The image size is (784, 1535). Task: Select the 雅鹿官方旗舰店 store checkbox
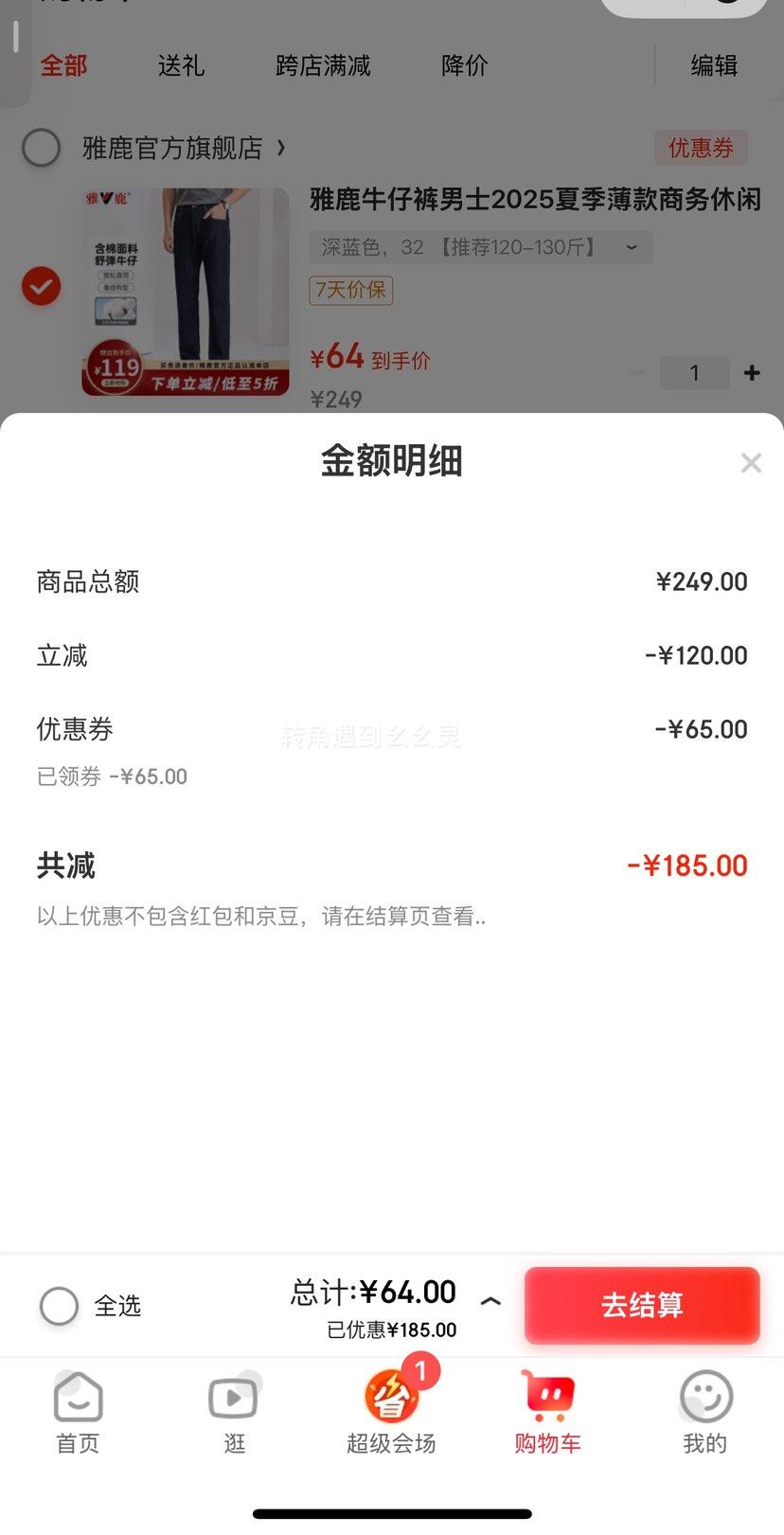41,148
